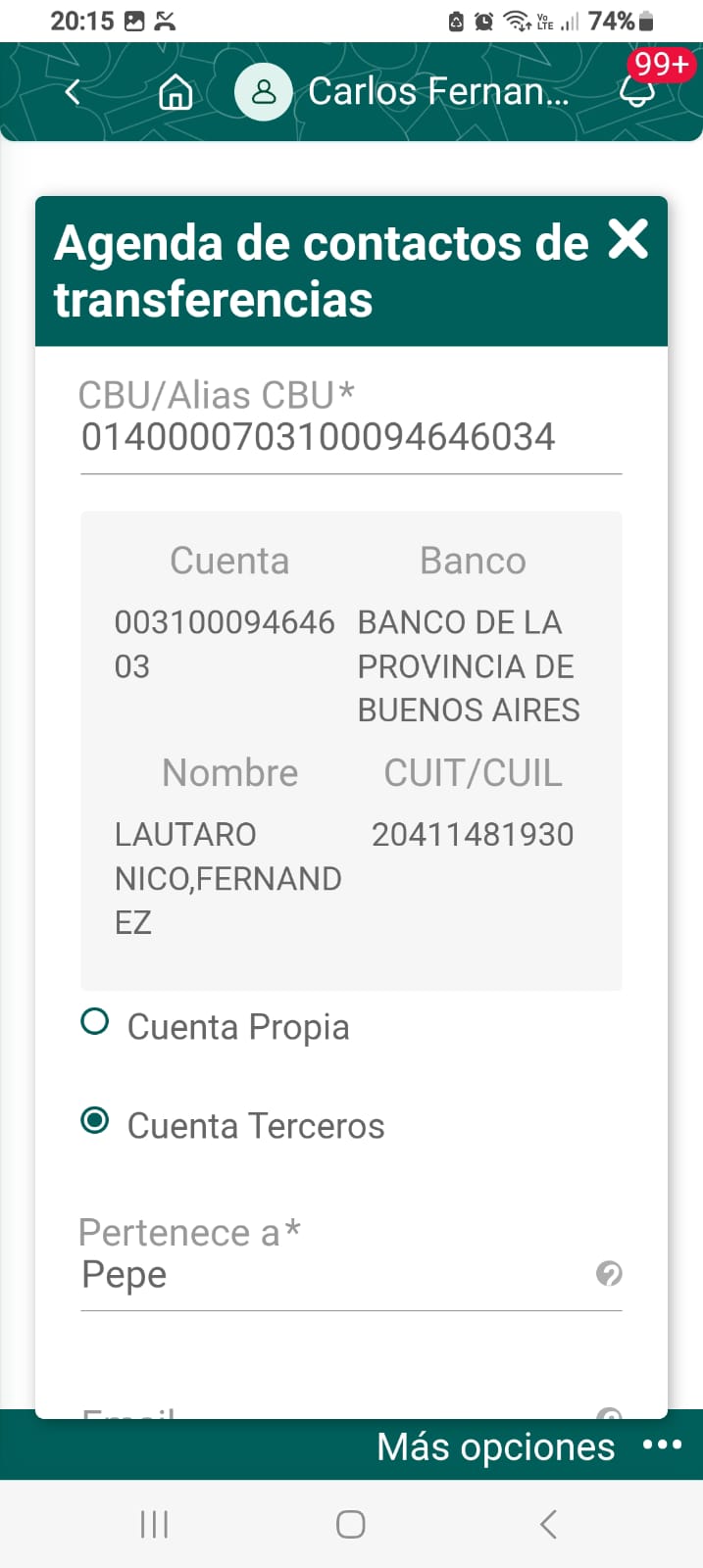Edit the CBU/Alias CBU field
This screenshot has width=703, height=1568.
click(x=350, y=437)
